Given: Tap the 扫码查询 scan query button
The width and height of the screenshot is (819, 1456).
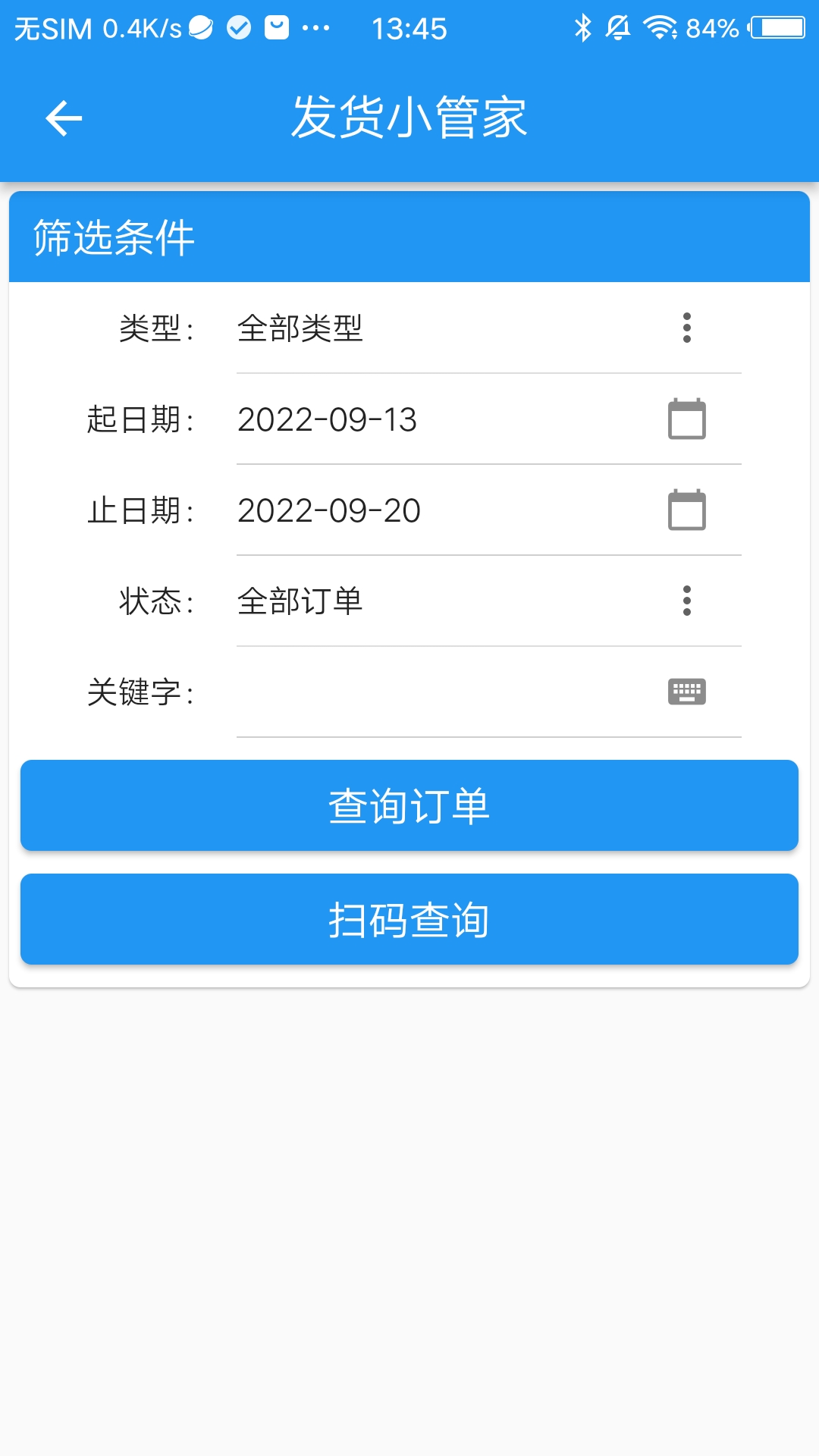Looking at the screenshot, I should click(x=409, y=919).
